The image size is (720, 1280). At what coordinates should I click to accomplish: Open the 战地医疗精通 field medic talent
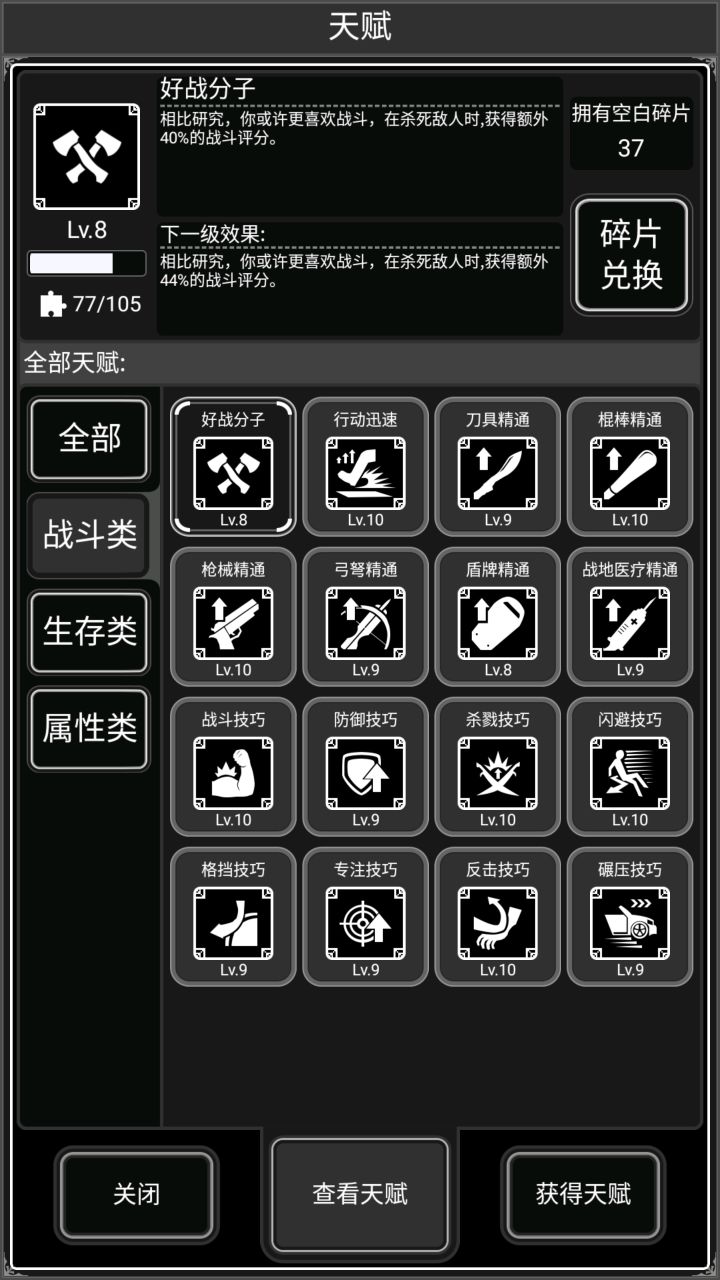coord(630,618)
